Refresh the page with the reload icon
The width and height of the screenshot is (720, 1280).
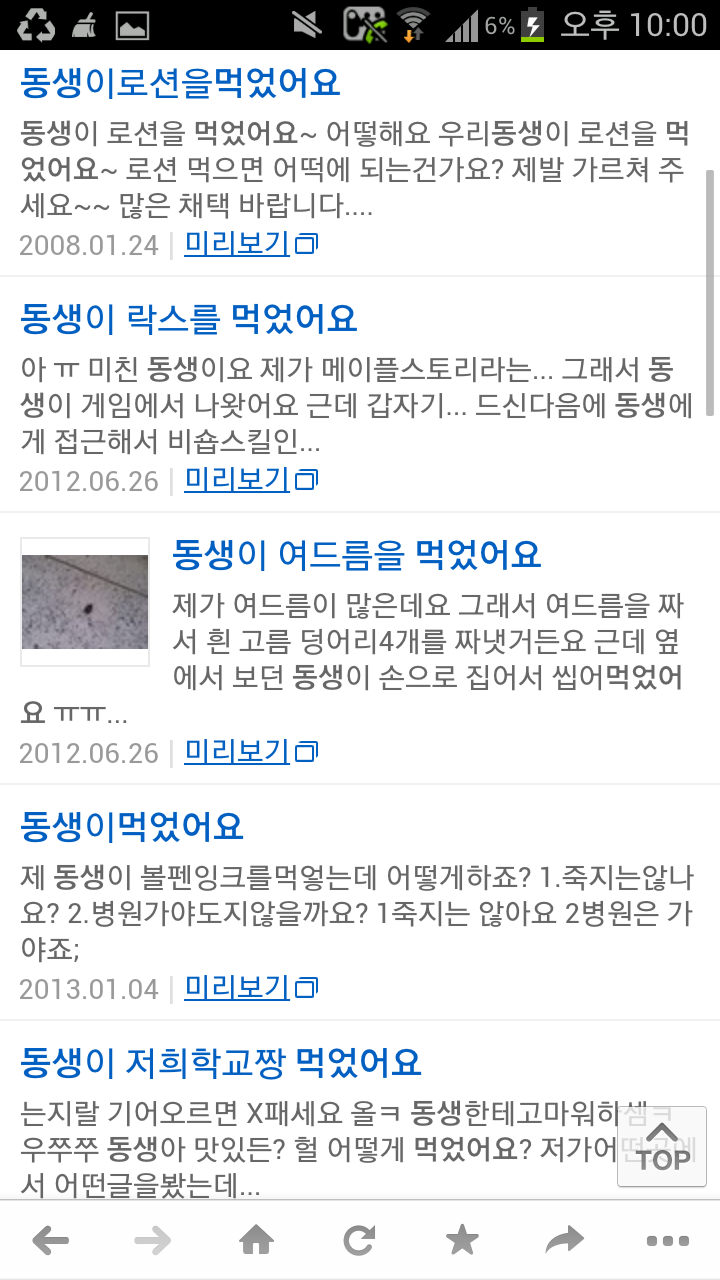pyautogui.click(x=360, y=1239)
